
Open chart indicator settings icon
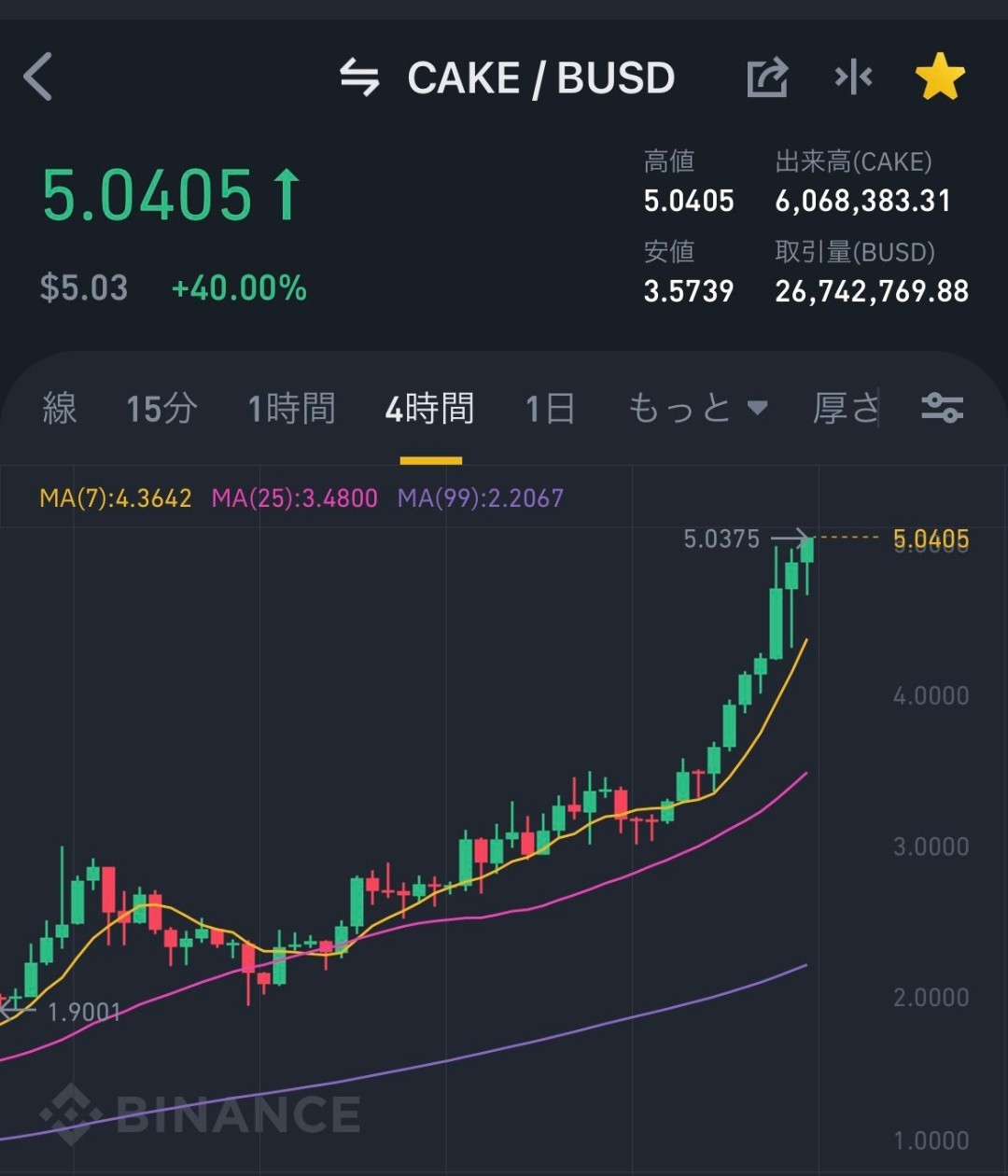(942, 408)
